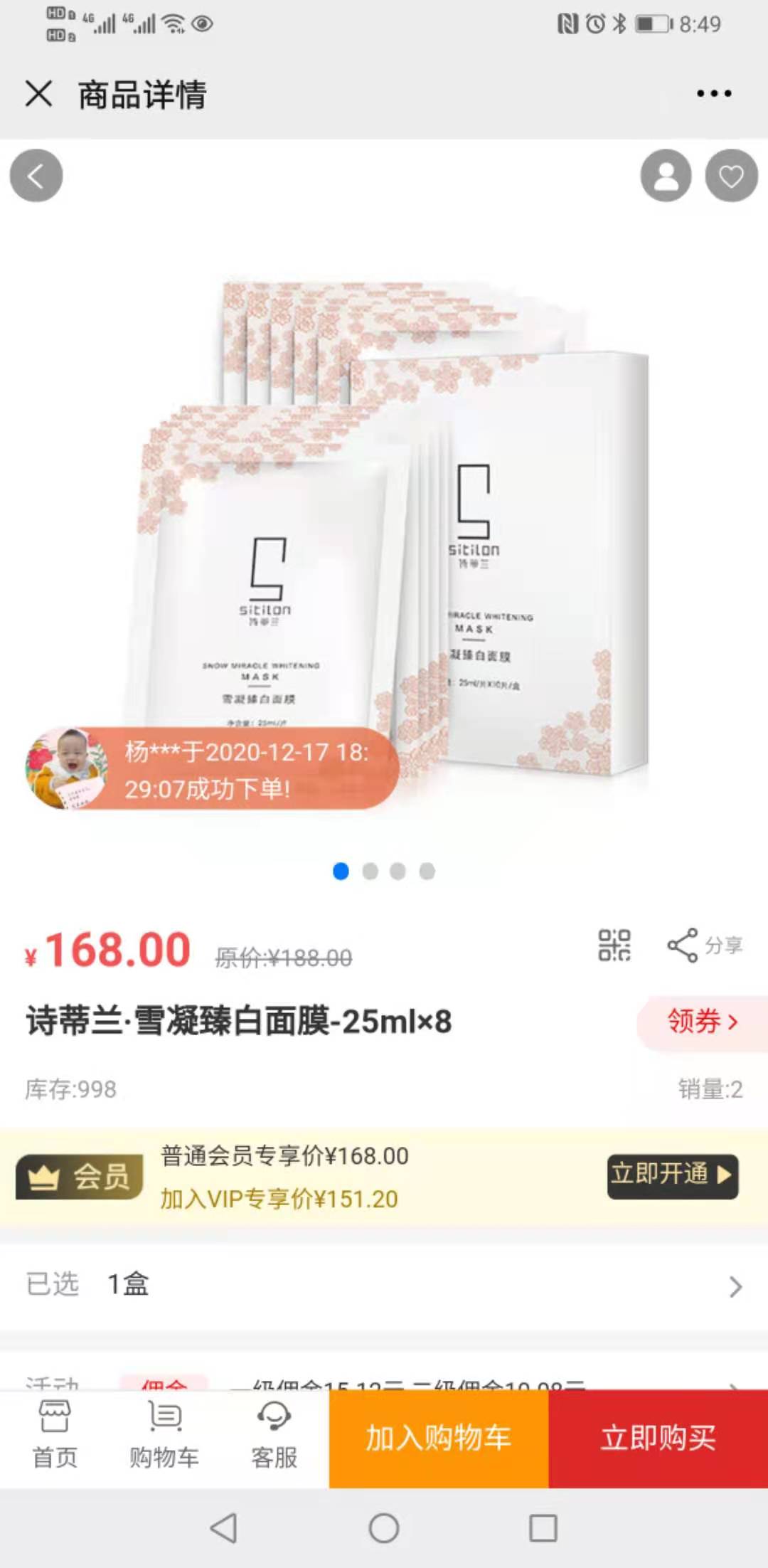
Task: Tap the system home button
Action: 384,1528
